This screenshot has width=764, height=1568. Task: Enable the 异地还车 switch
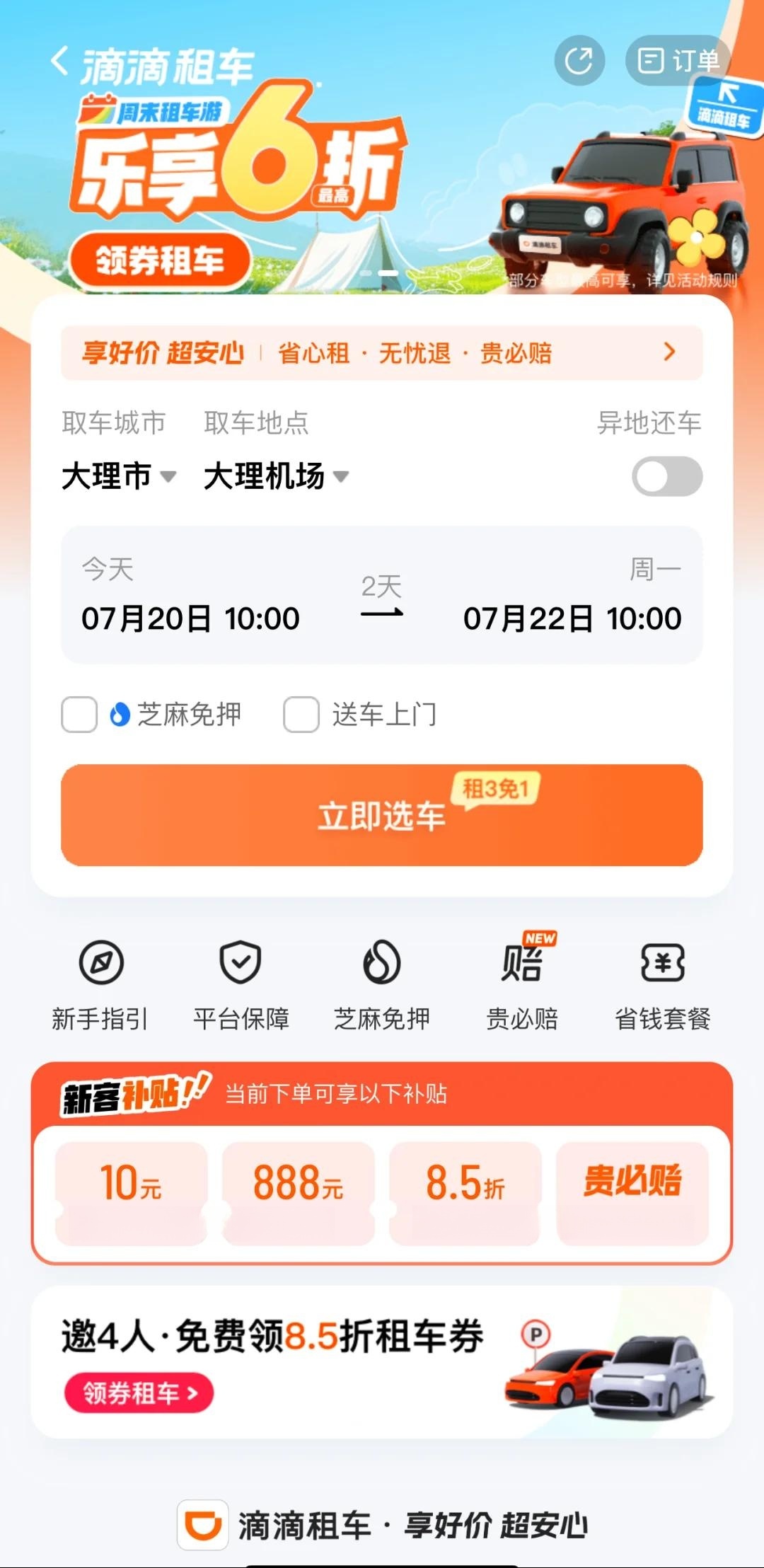tap(667, 476)
